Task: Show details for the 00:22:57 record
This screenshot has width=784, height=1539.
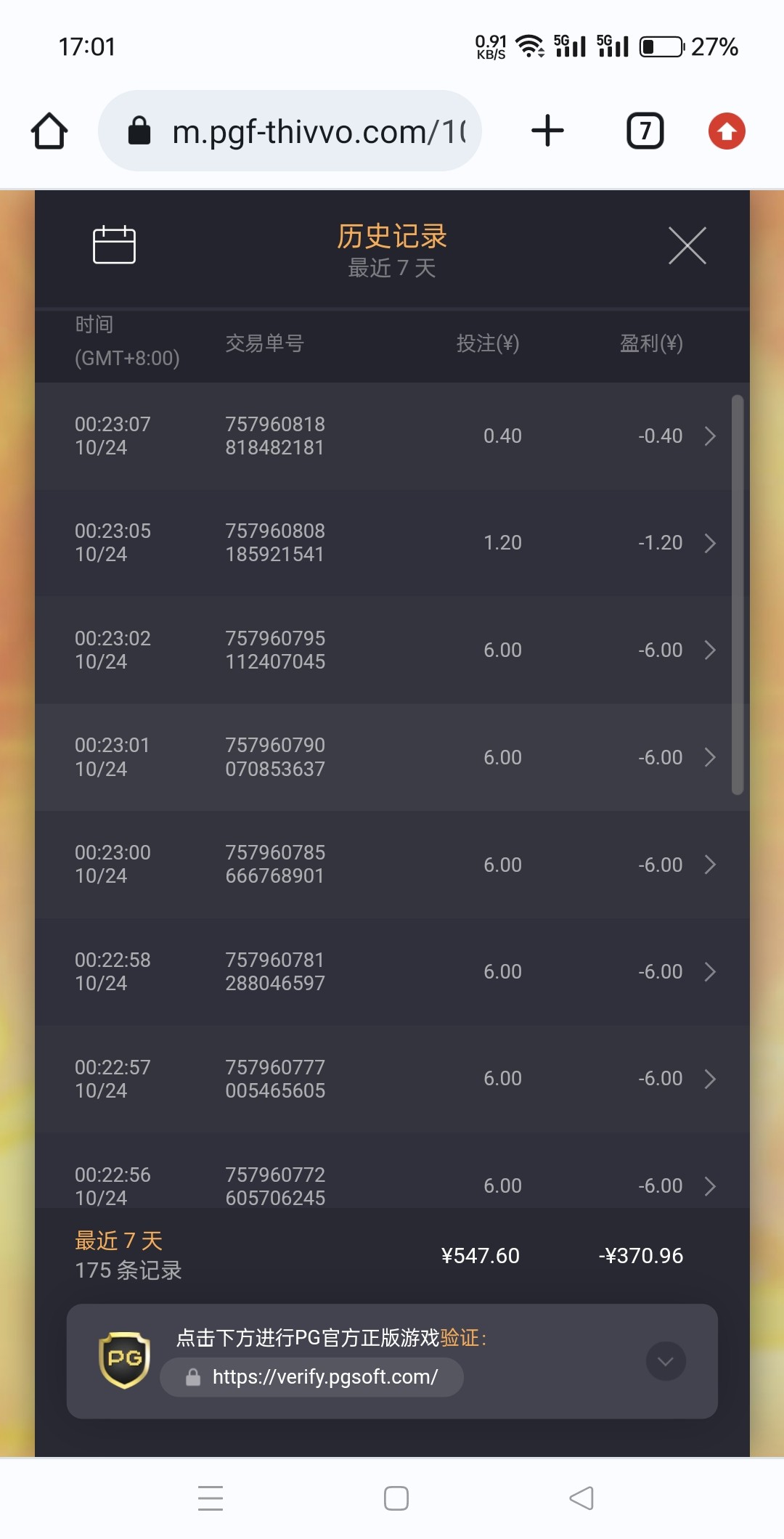Action: pyautogui.click(x=392, y=1079)
